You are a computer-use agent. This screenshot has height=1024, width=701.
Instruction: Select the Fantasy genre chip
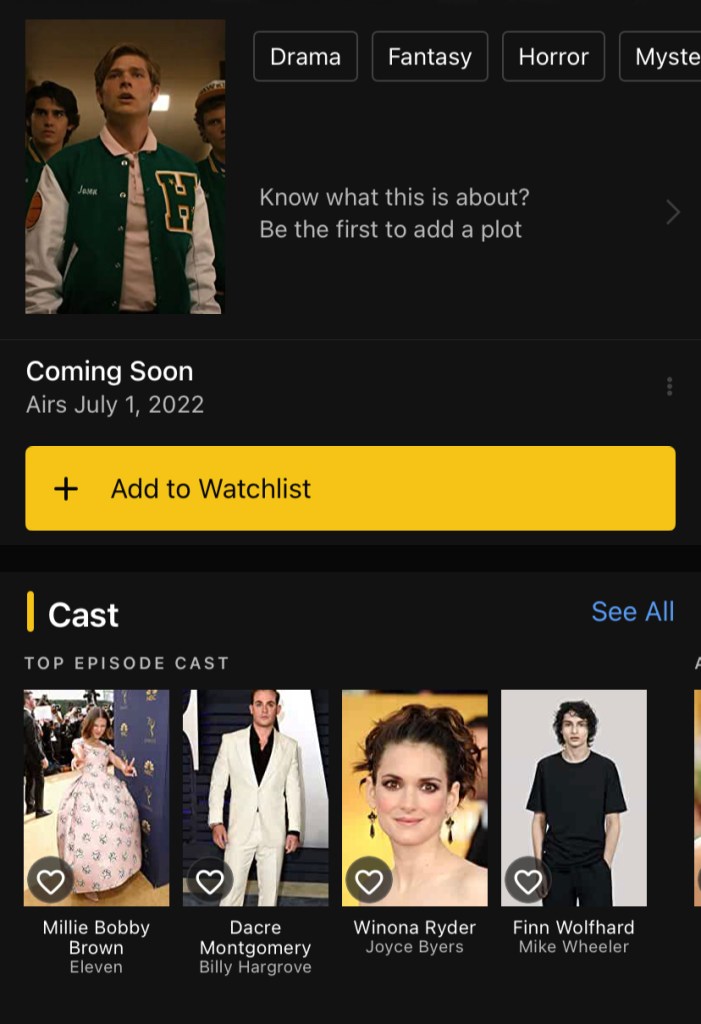pyautogui.click(x=429, y=56)
